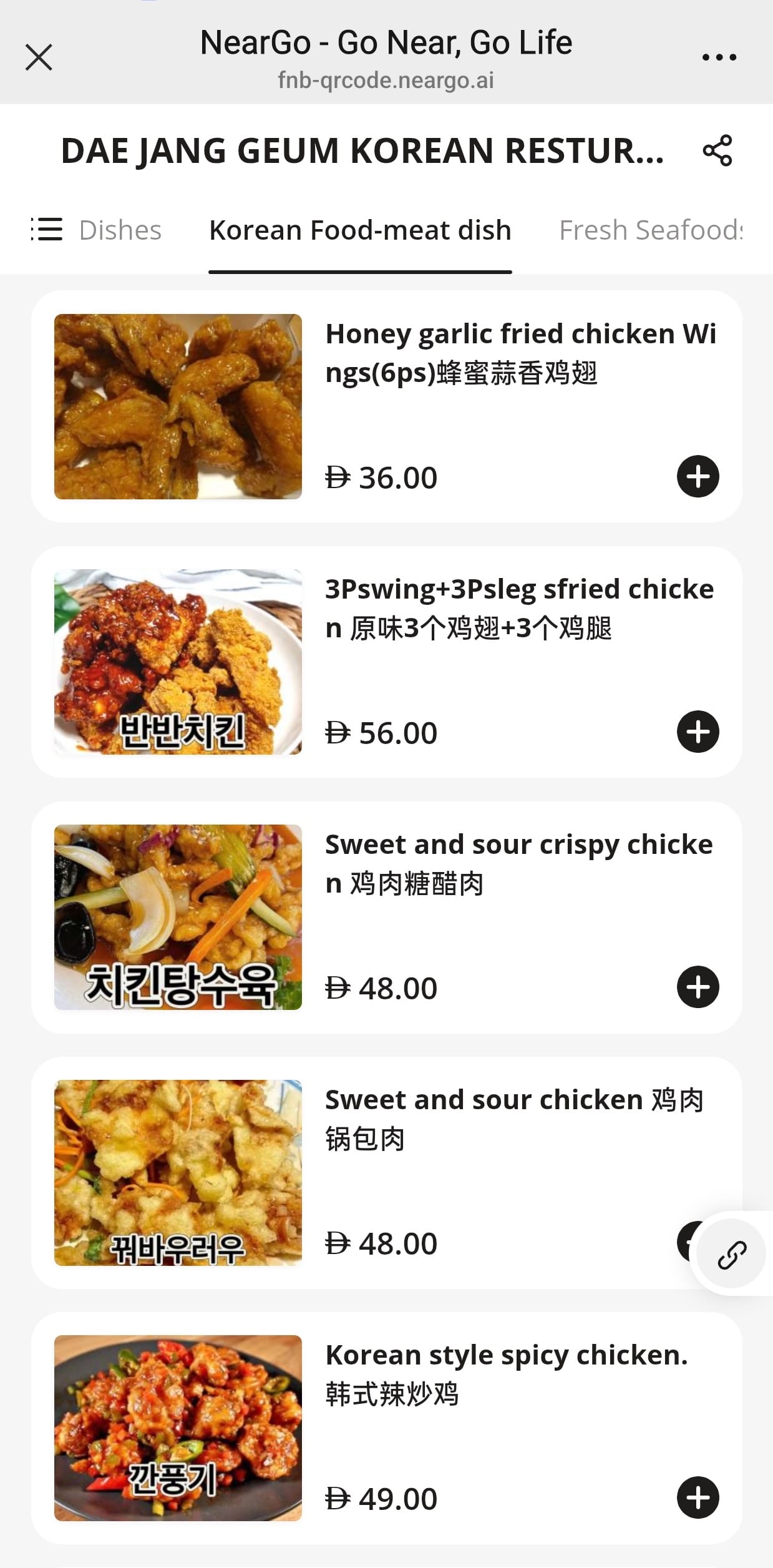
Task: Open the category list menu icon
Action: click(x=47, y=230)
